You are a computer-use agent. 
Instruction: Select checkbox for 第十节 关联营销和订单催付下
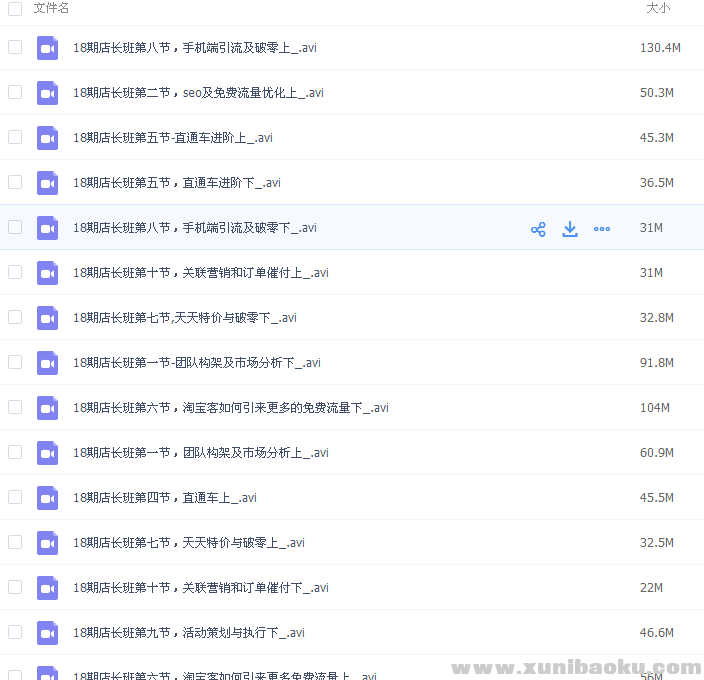point(15,587)
